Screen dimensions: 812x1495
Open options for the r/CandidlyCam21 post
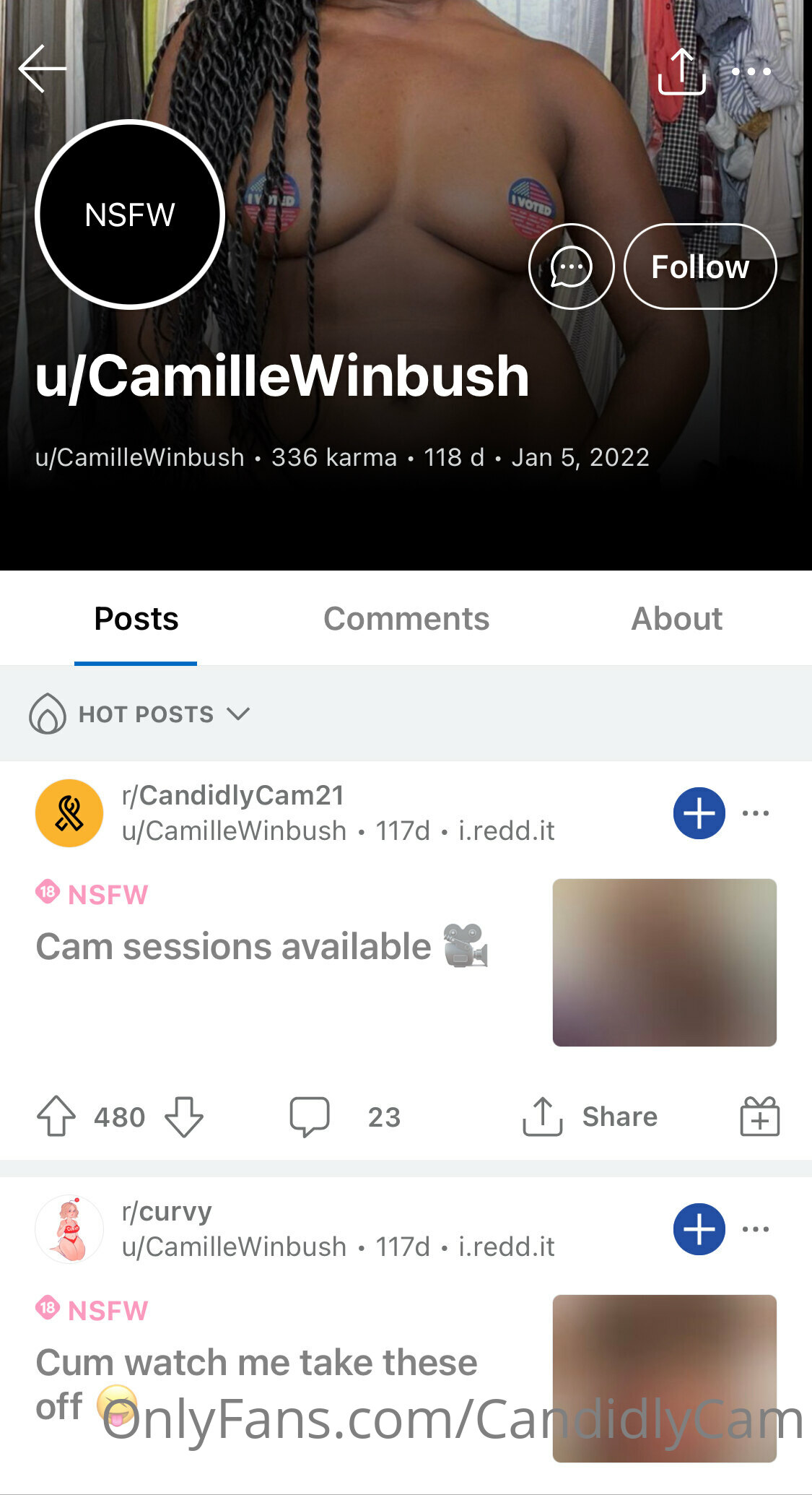pyautogui.click(x=756, y=813)
